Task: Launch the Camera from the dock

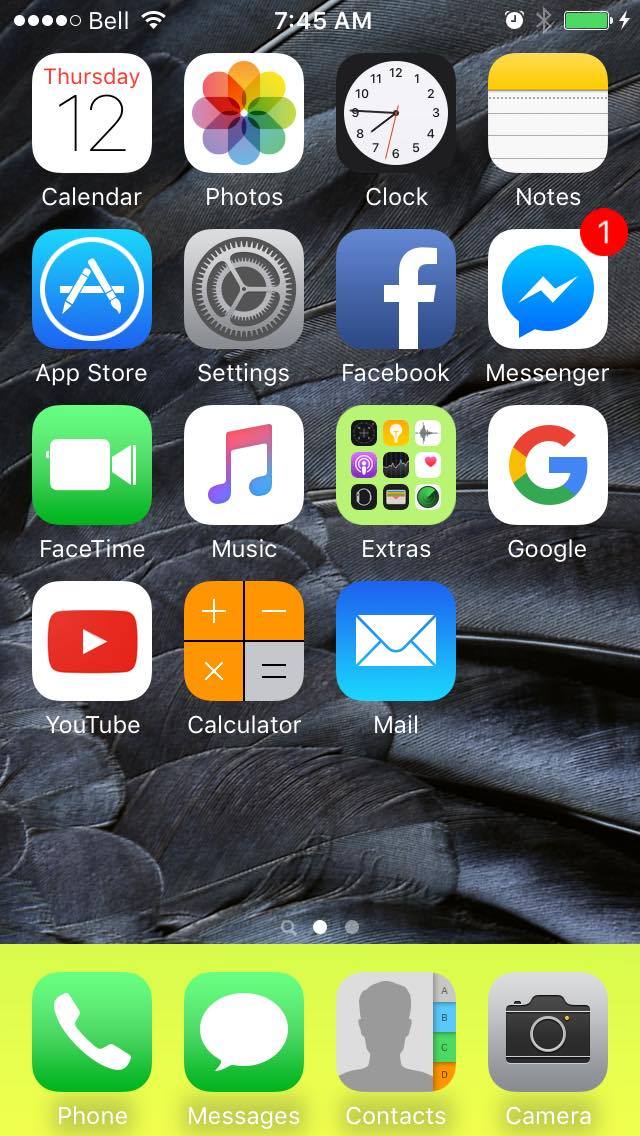Action: 548,1032
